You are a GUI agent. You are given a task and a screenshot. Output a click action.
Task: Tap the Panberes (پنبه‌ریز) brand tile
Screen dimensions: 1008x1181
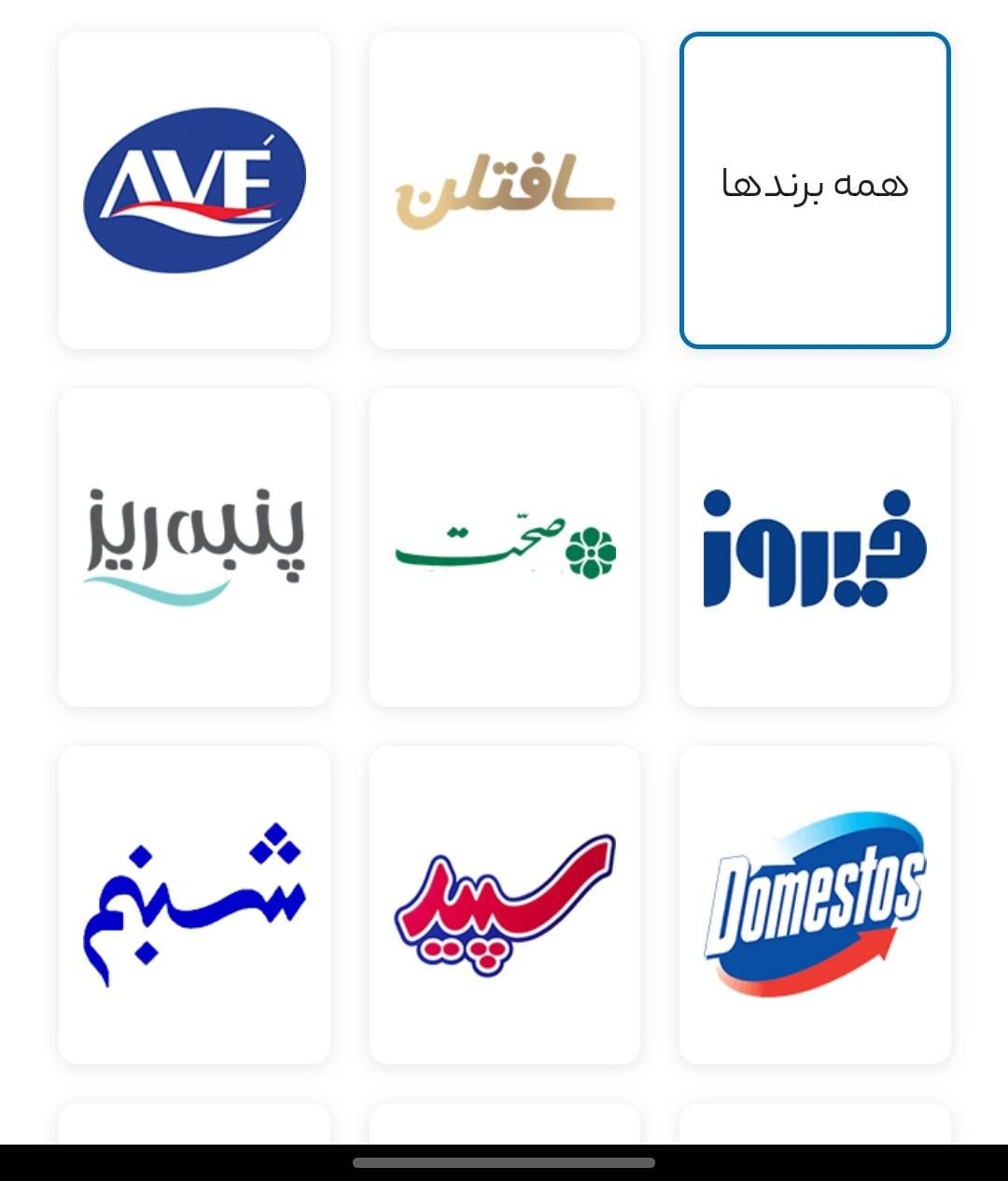[x=194, y=548]
